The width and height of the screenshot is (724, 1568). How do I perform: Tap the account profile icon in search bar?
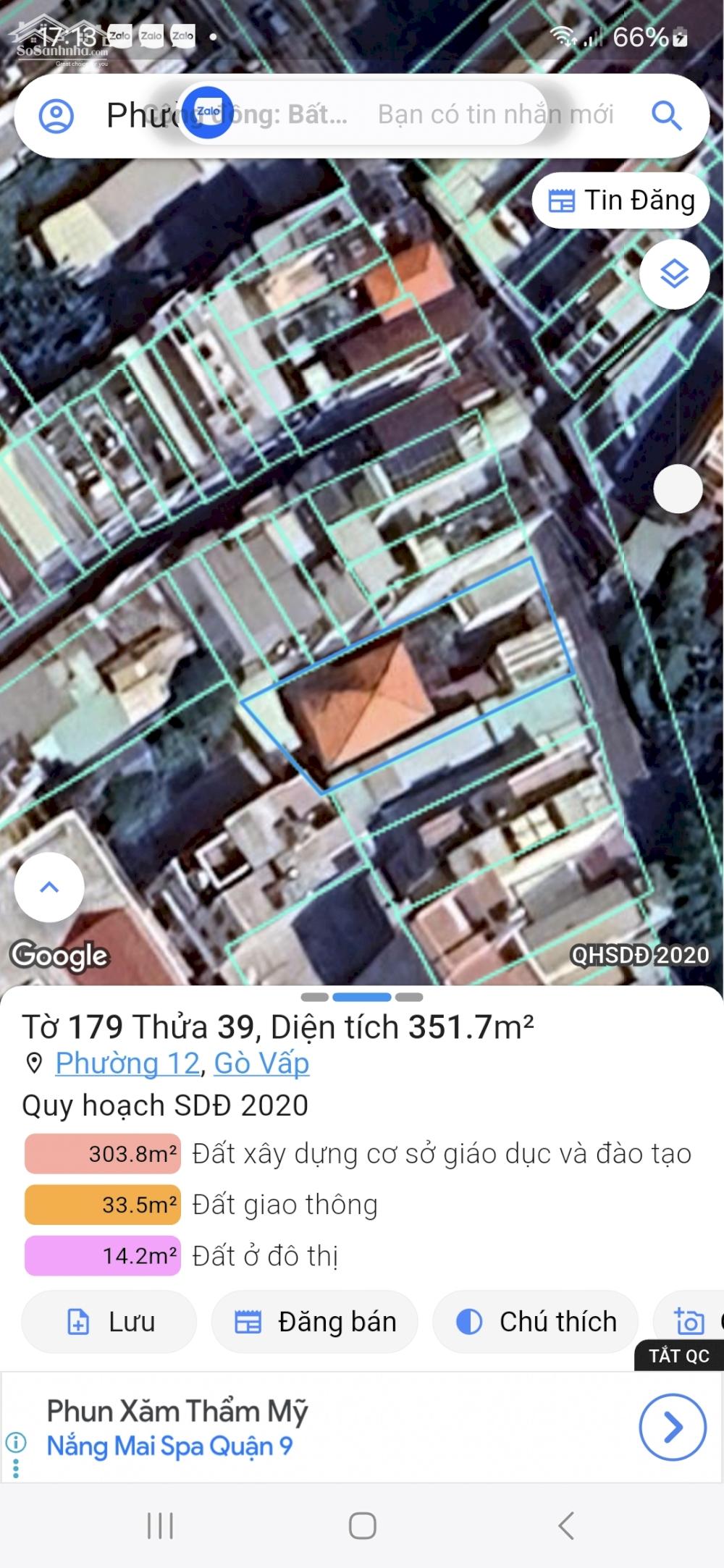click(56, 114)
